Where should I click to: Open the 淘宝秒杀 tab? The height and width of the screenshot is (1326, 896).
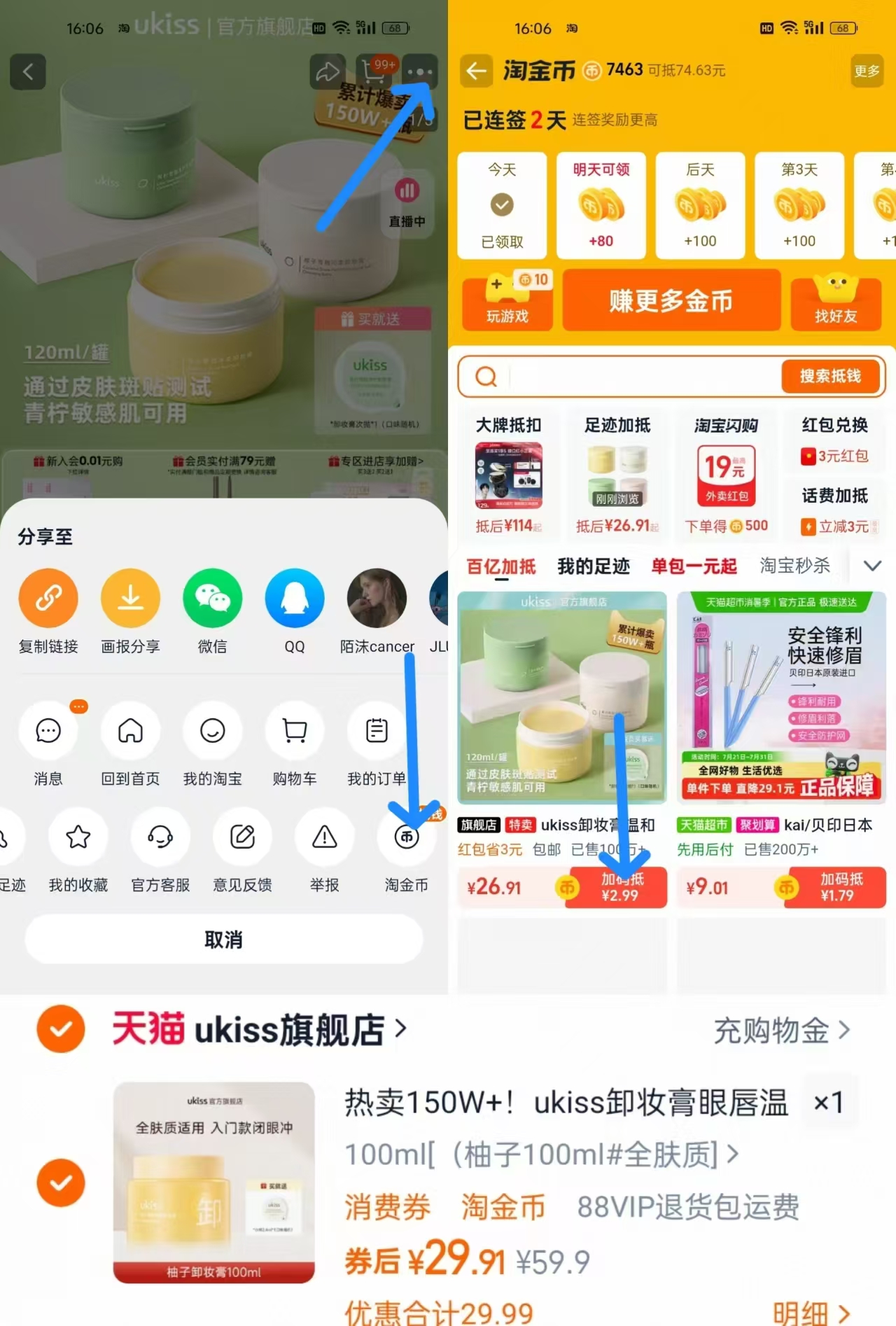[794, 566]
